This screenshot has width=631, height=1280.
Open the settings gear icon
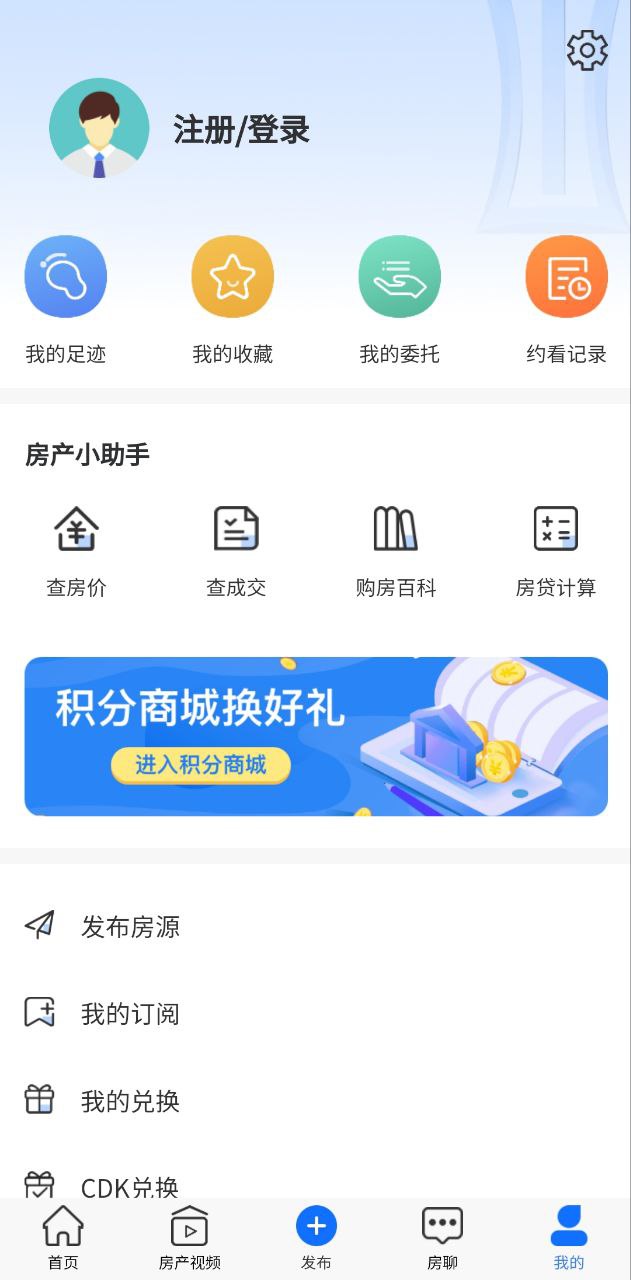[x=587, y=50]
